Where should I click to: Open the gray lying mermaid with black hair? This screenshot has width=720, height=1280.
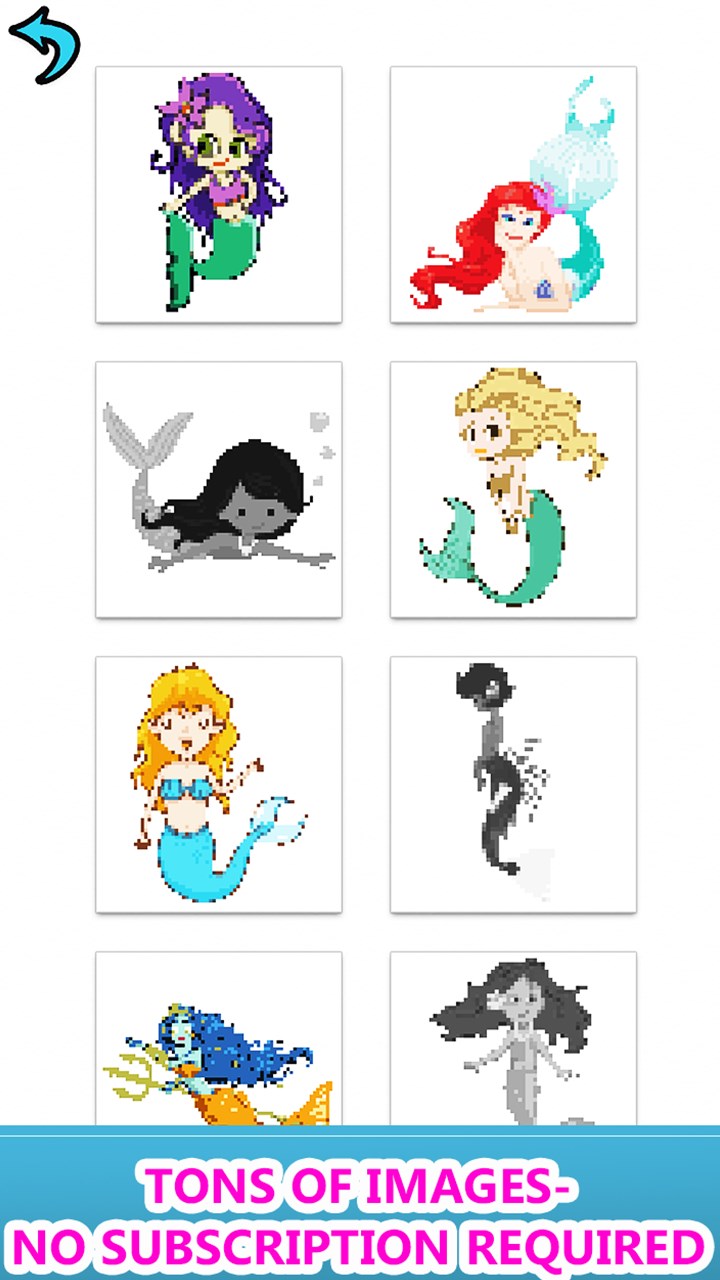219,490
